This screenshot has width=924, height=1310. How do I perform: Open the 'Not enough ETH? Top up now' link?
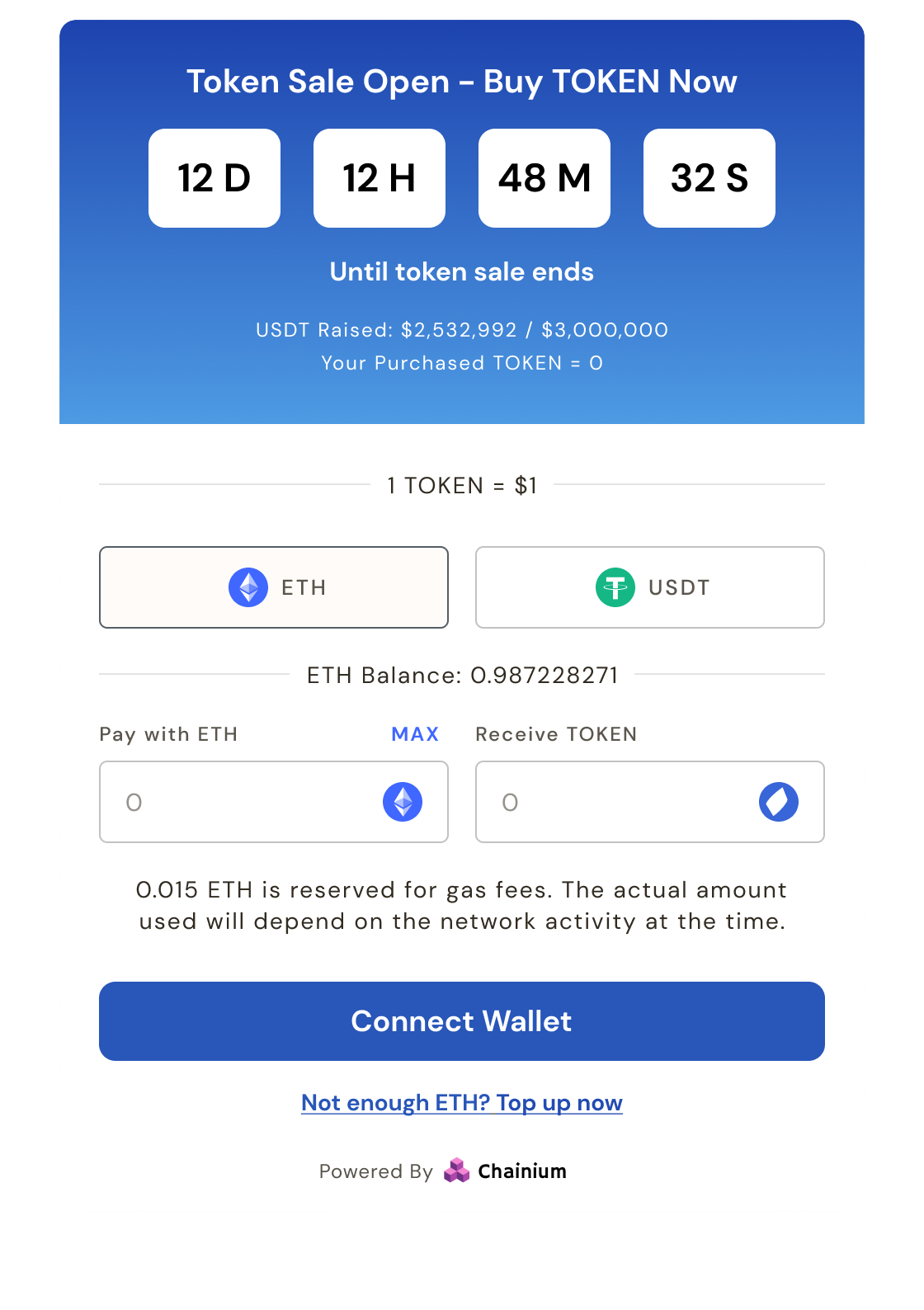[462, 1103]
